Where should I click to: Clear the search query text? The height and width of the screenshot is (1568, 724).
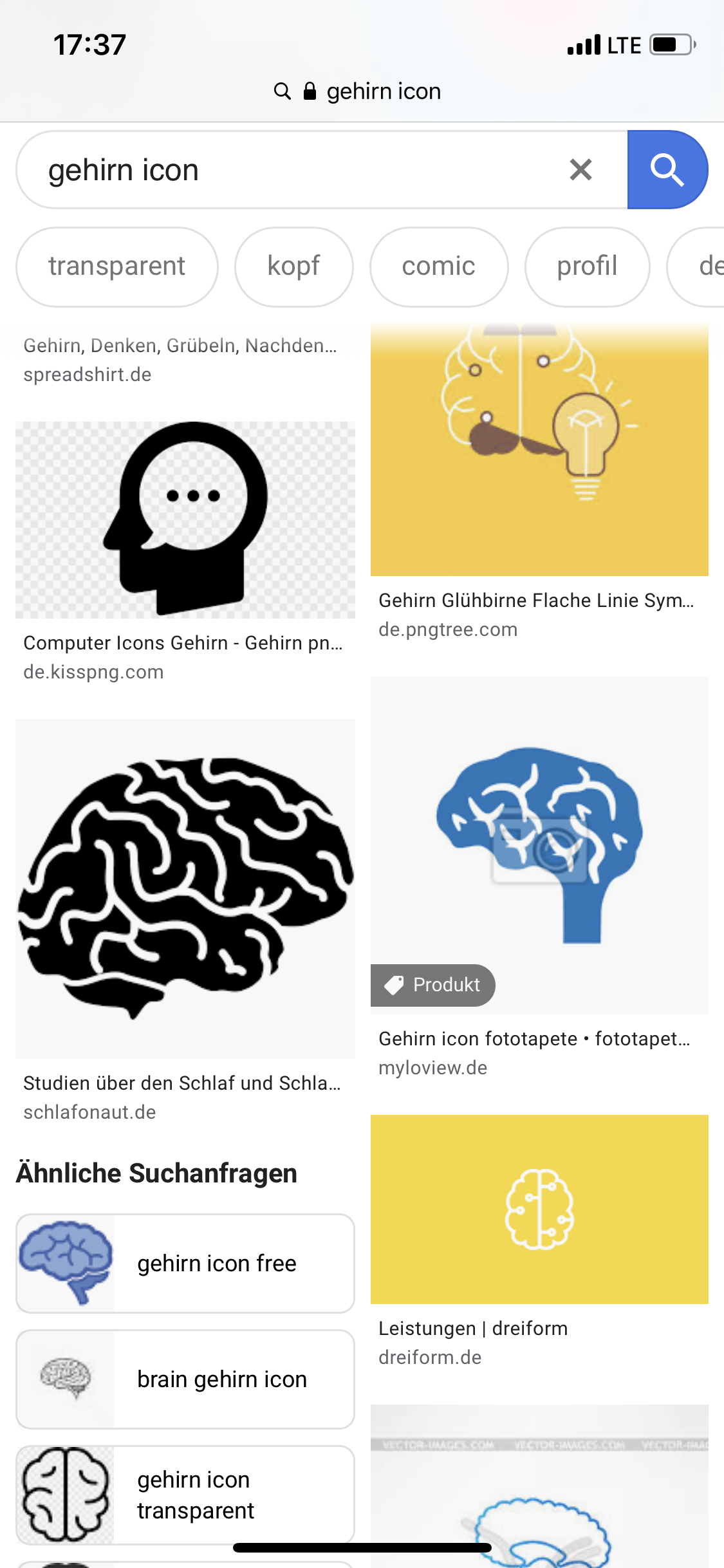580,170
